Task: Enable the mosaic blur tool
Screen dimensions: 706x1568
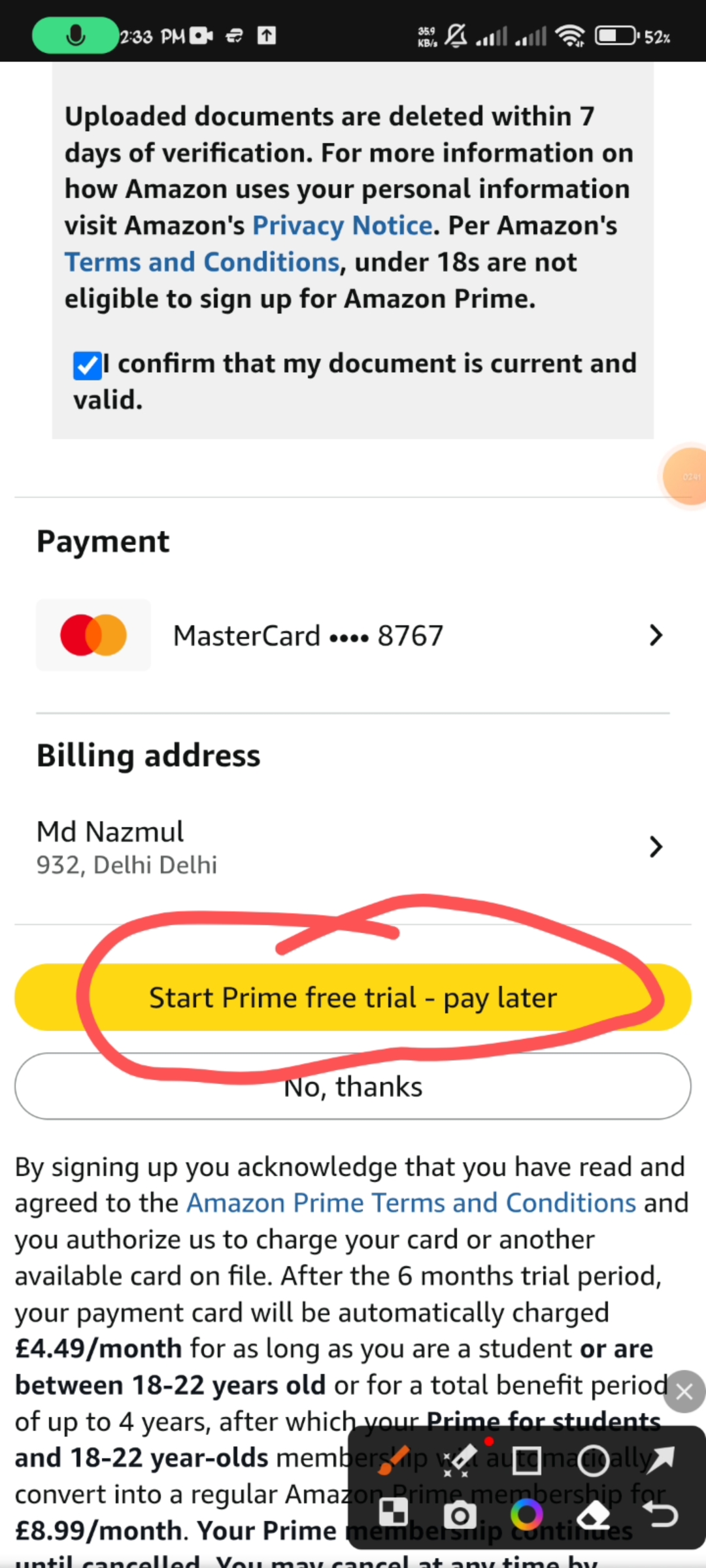Action: (x=394, y=1514)
